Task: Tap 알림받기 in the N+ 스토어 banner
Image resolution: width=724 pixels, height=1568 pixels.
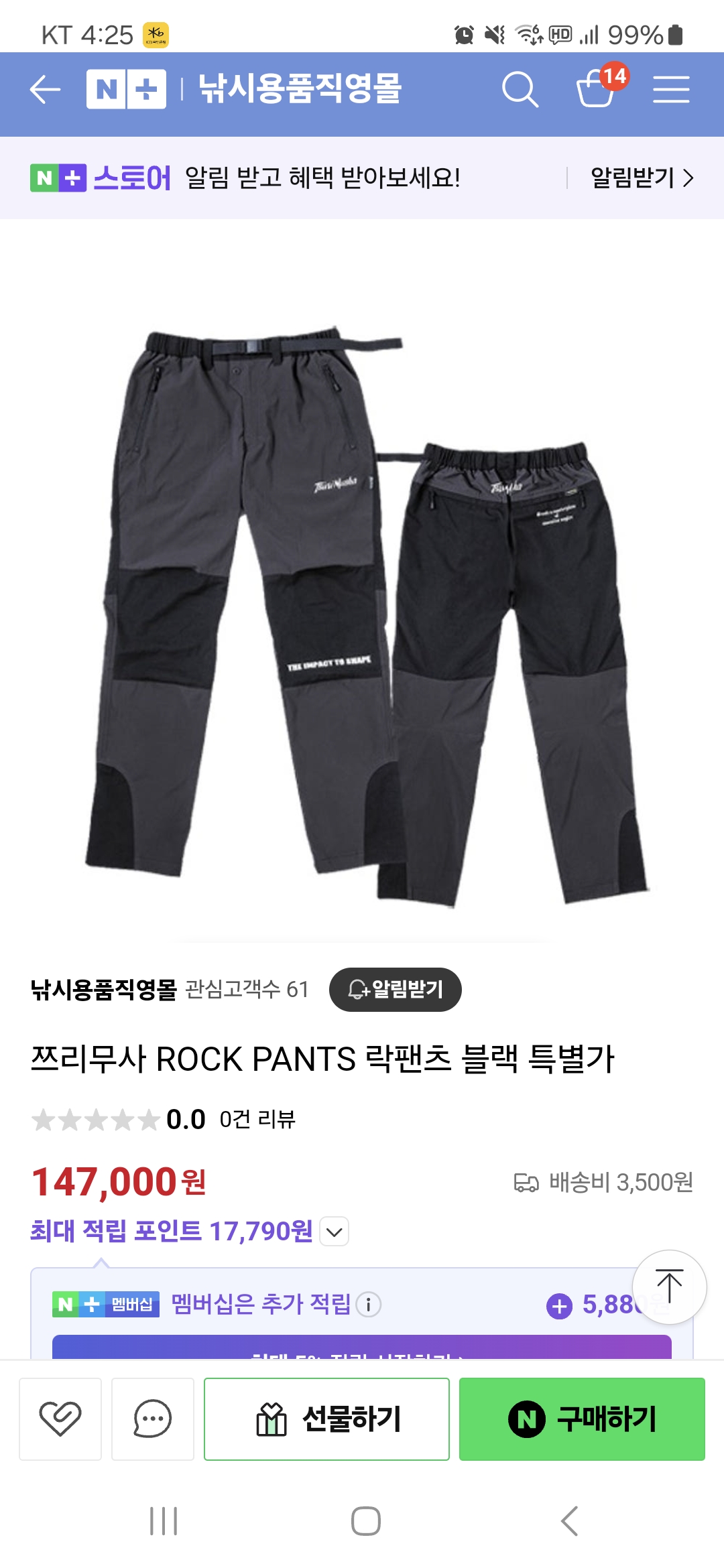Action: pos(641,178)
